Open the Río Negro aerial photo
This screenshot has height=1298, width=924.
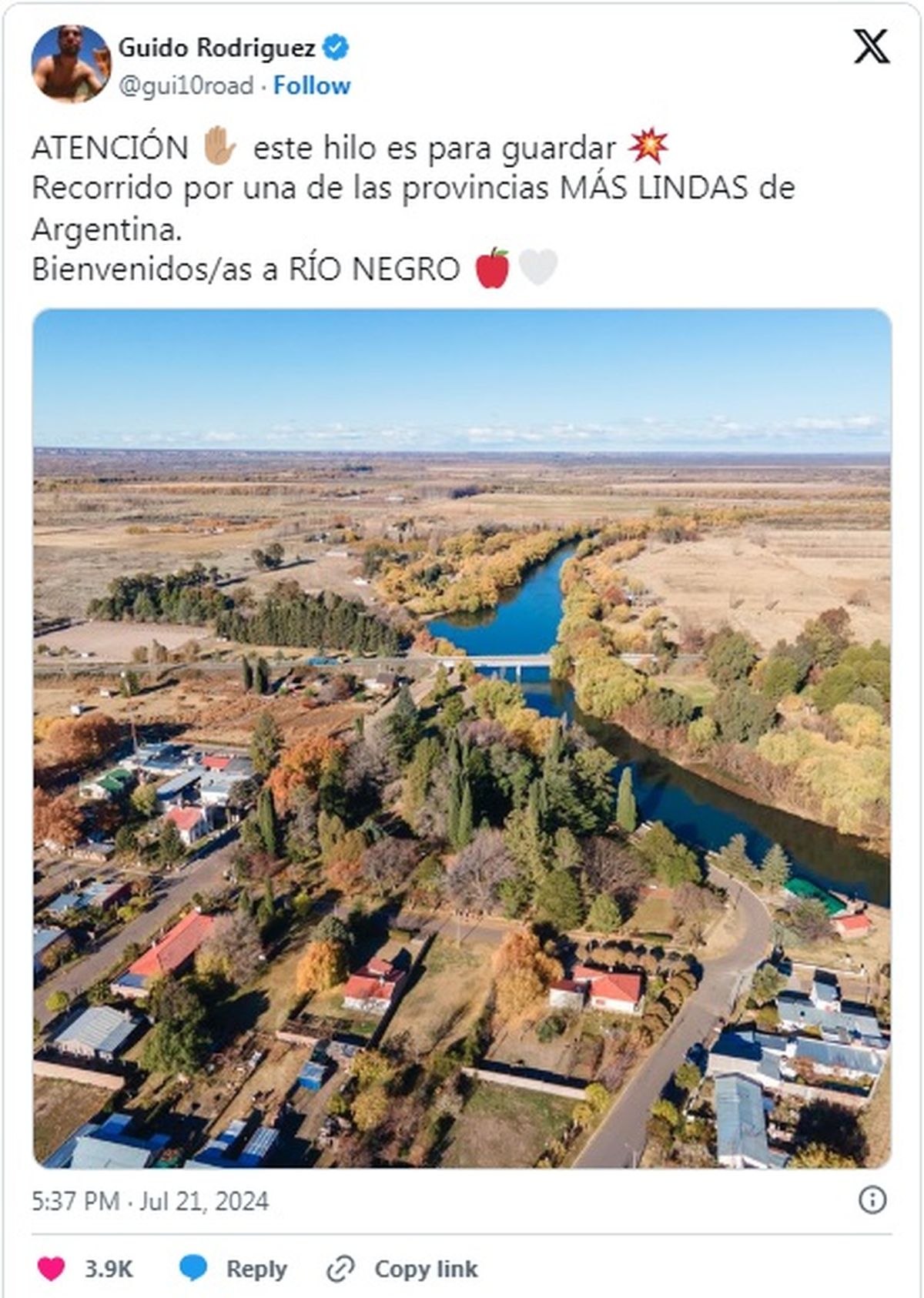[462, 738]
